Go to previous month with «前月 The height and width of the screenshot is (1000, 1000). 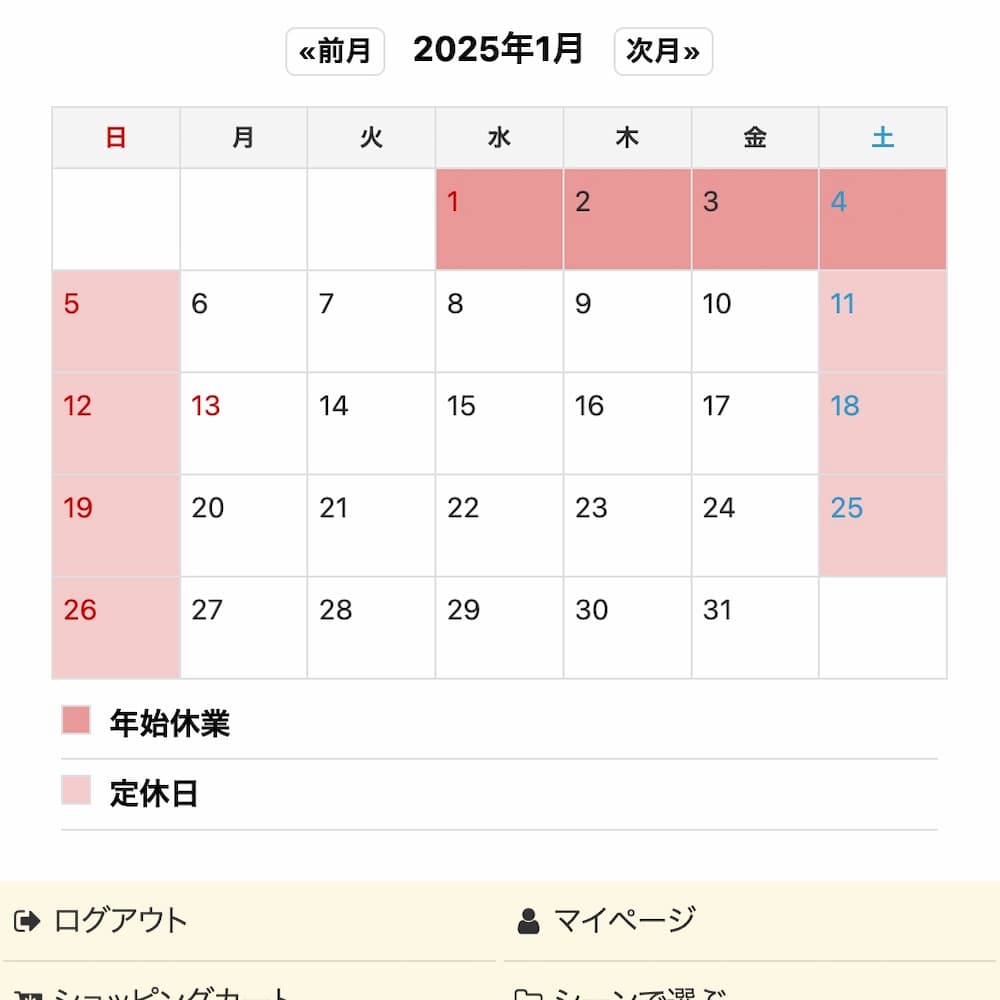coord(335,51)
